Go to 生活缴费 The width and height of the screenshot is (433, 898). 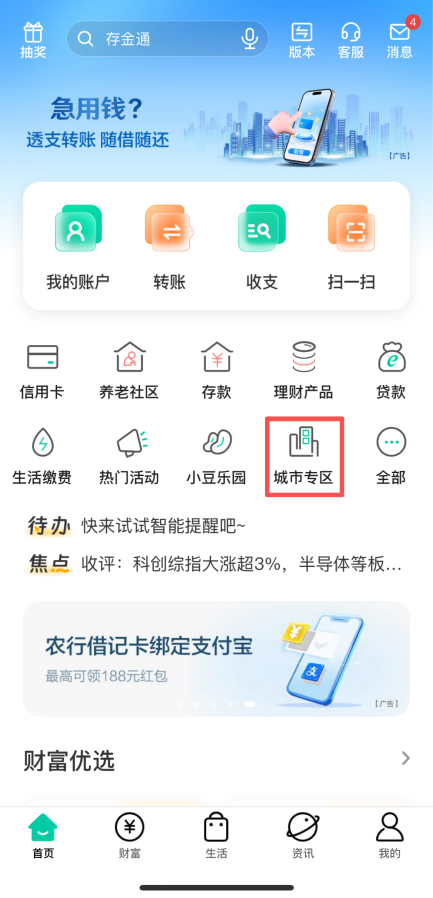click(x=42, y=456)
